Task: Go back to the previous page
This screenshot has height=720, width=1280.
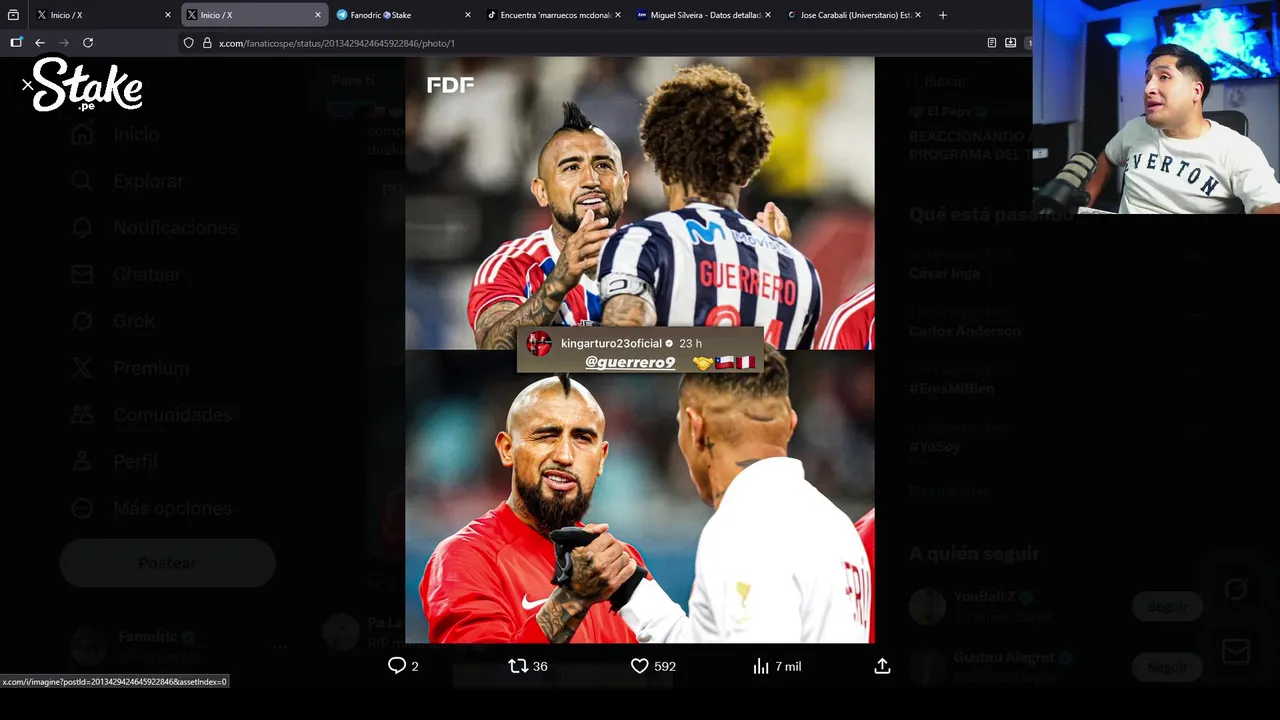Action: (x=40, y=43)
